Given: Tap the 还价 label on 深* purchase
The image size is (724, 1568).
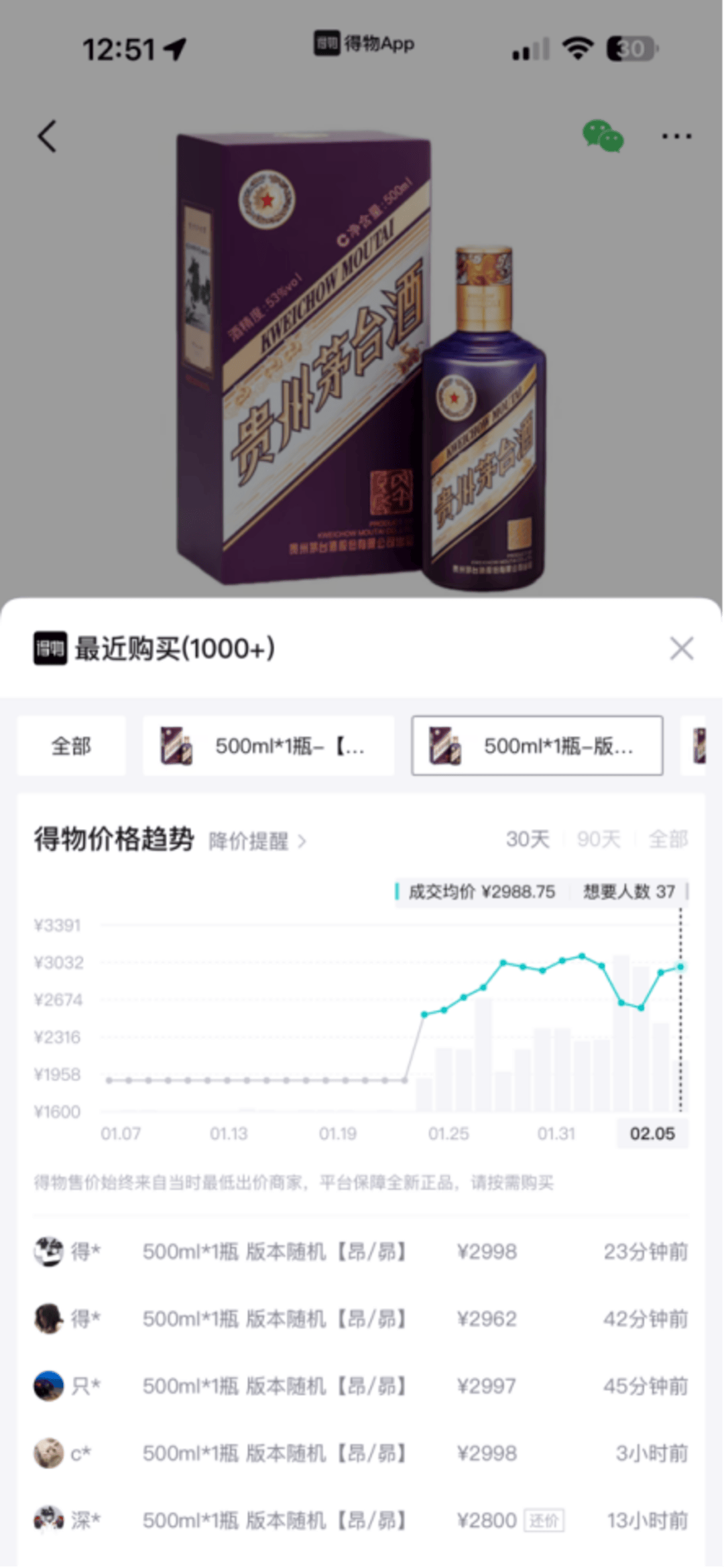Looking at the screenshot, I should pos(544,1520).
